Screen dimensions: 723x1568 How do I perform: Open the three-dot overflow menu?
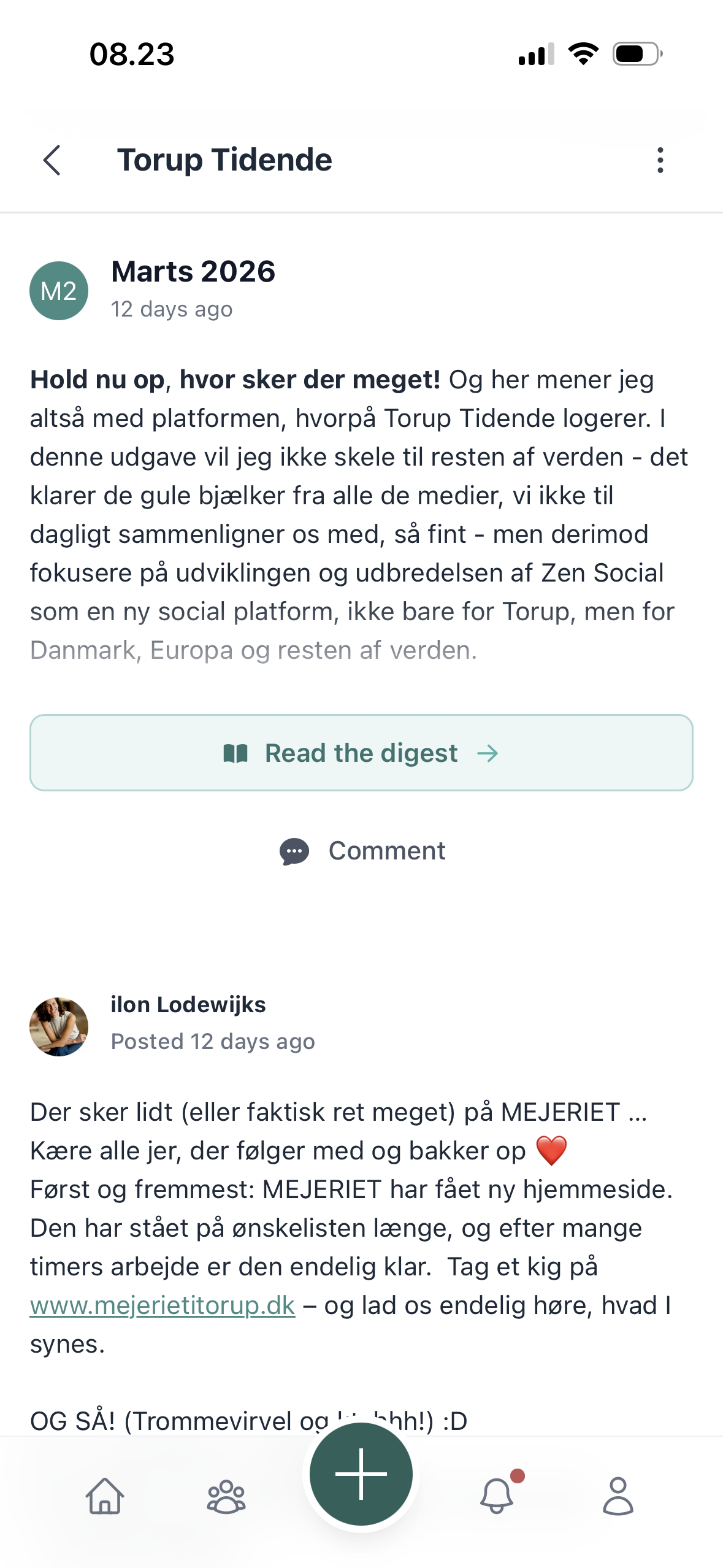pyautogui.click(x=659, y=160)
